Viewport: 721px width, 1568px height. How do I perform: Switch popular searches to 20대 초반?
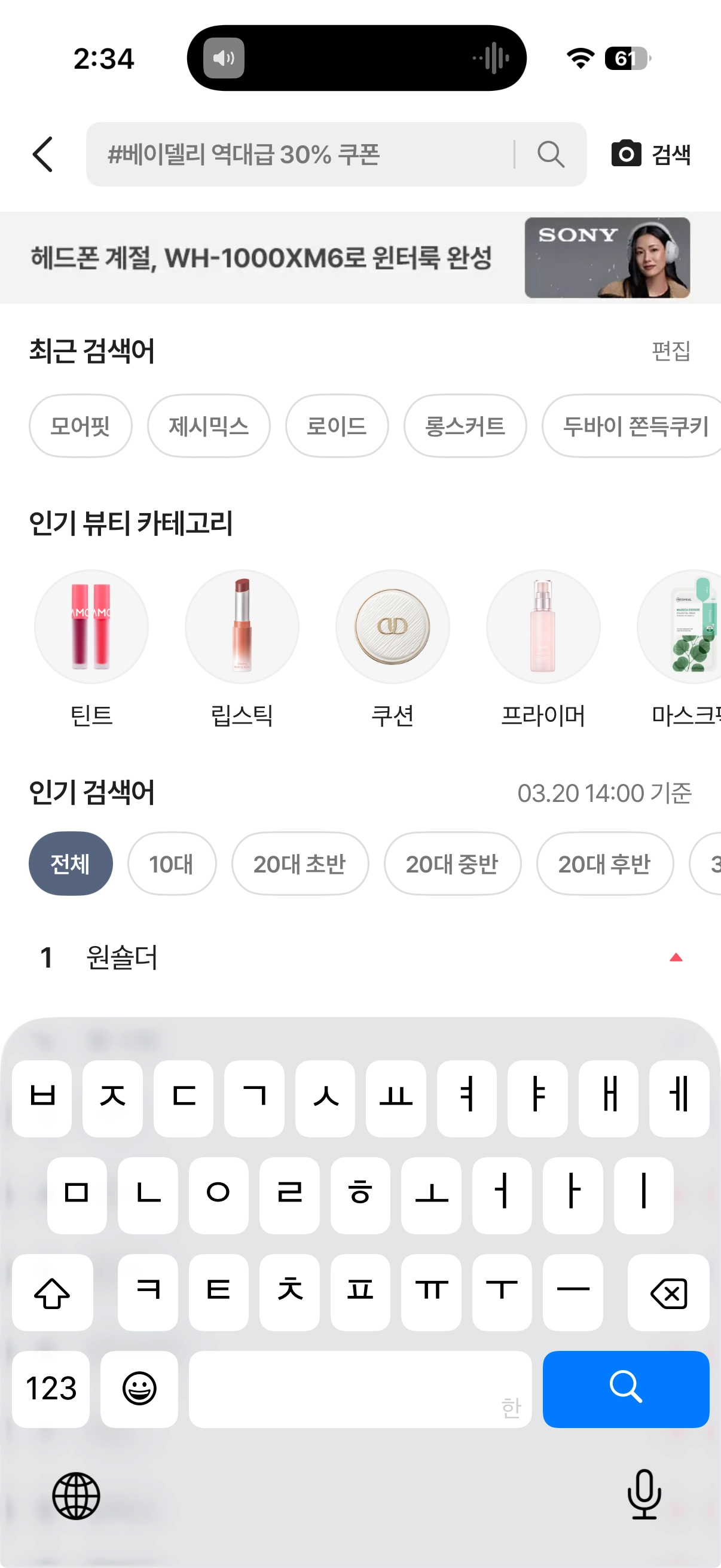click(300, 863)
